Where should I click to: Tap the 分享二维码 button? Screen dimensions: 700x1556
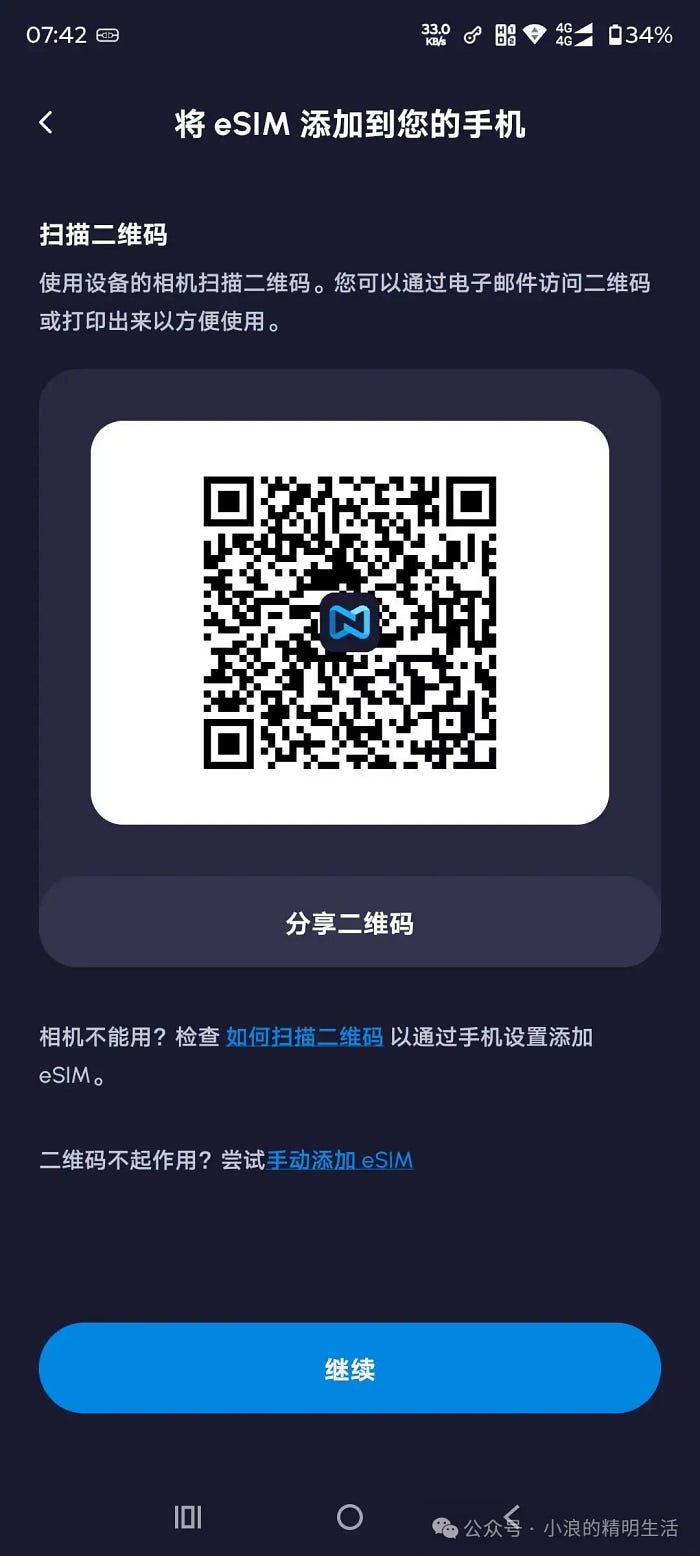click(x=350, y=923)
